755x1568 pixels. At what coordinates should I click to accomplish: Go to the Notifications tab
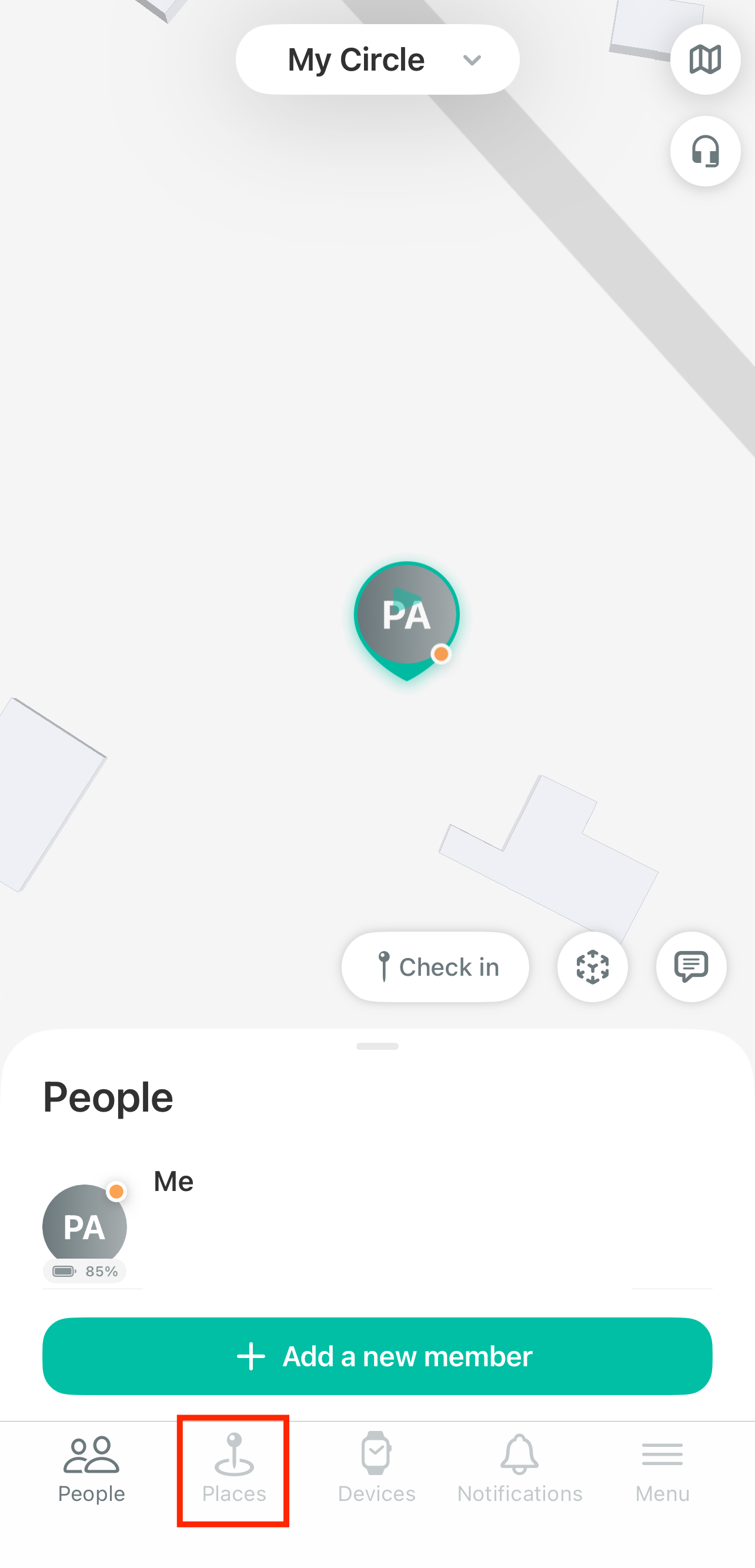pos(520,1470)
